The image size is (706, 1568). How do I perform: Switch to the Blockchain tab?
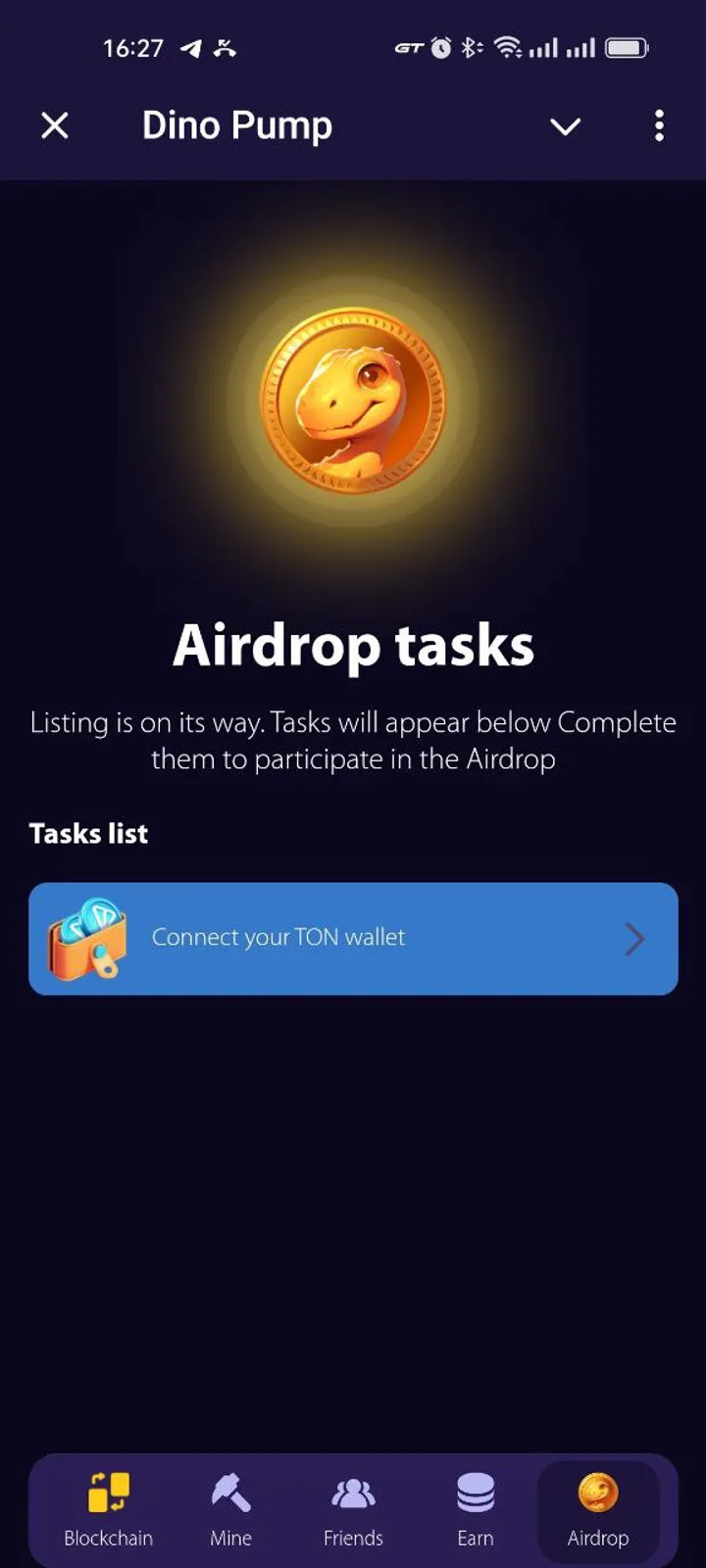click(108, 1509)
